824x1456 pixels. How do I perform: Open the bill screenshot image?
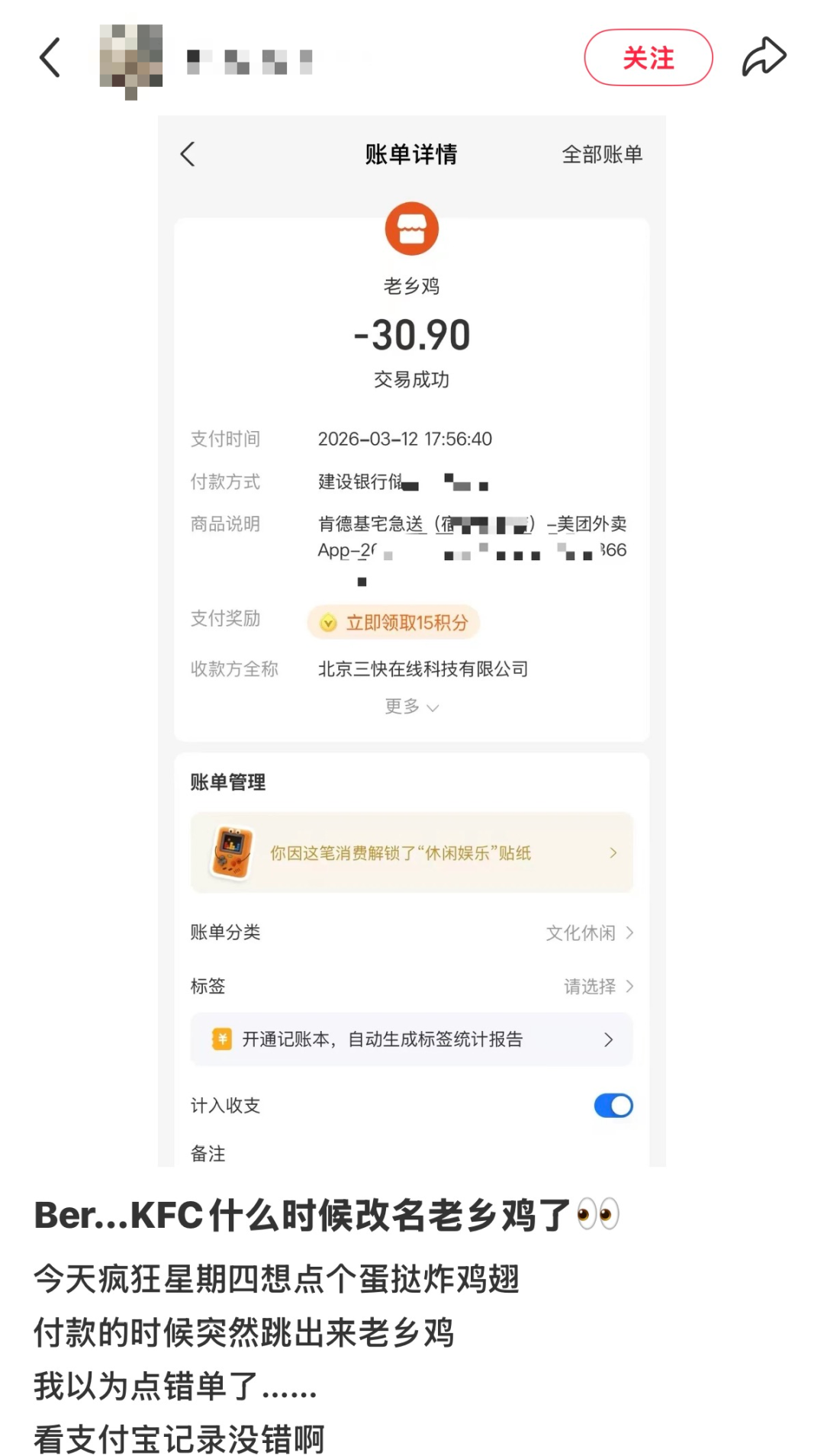(411, 641)
